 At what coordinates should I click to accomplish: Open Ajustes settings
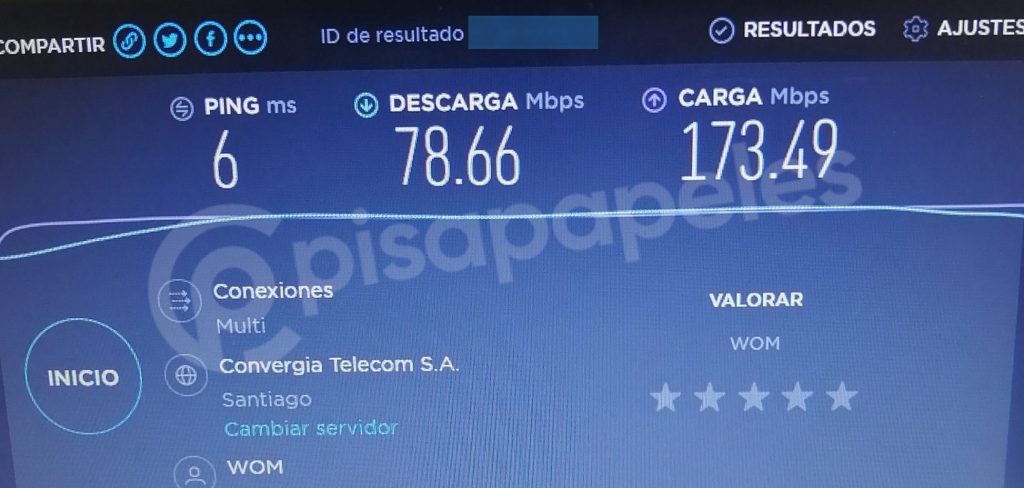click(x=962, y=28)
